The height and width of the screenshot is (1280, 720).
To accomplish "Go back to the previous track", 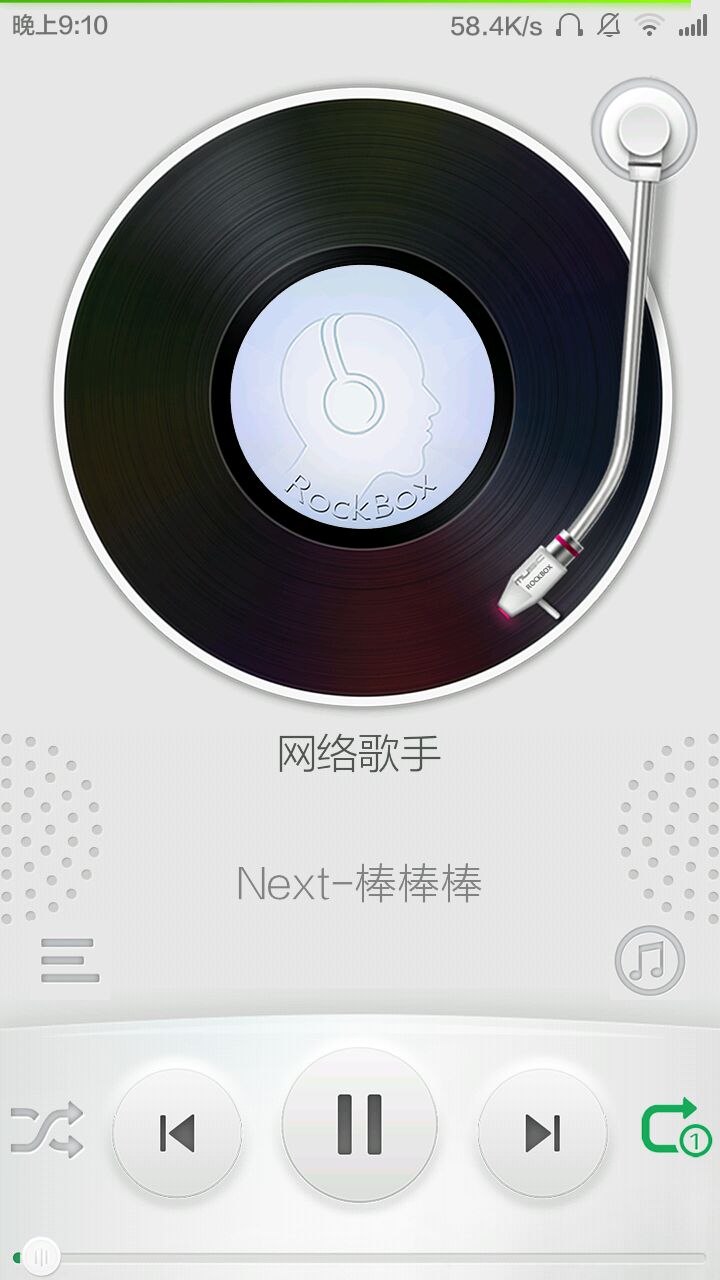I will pos(177,1132).
